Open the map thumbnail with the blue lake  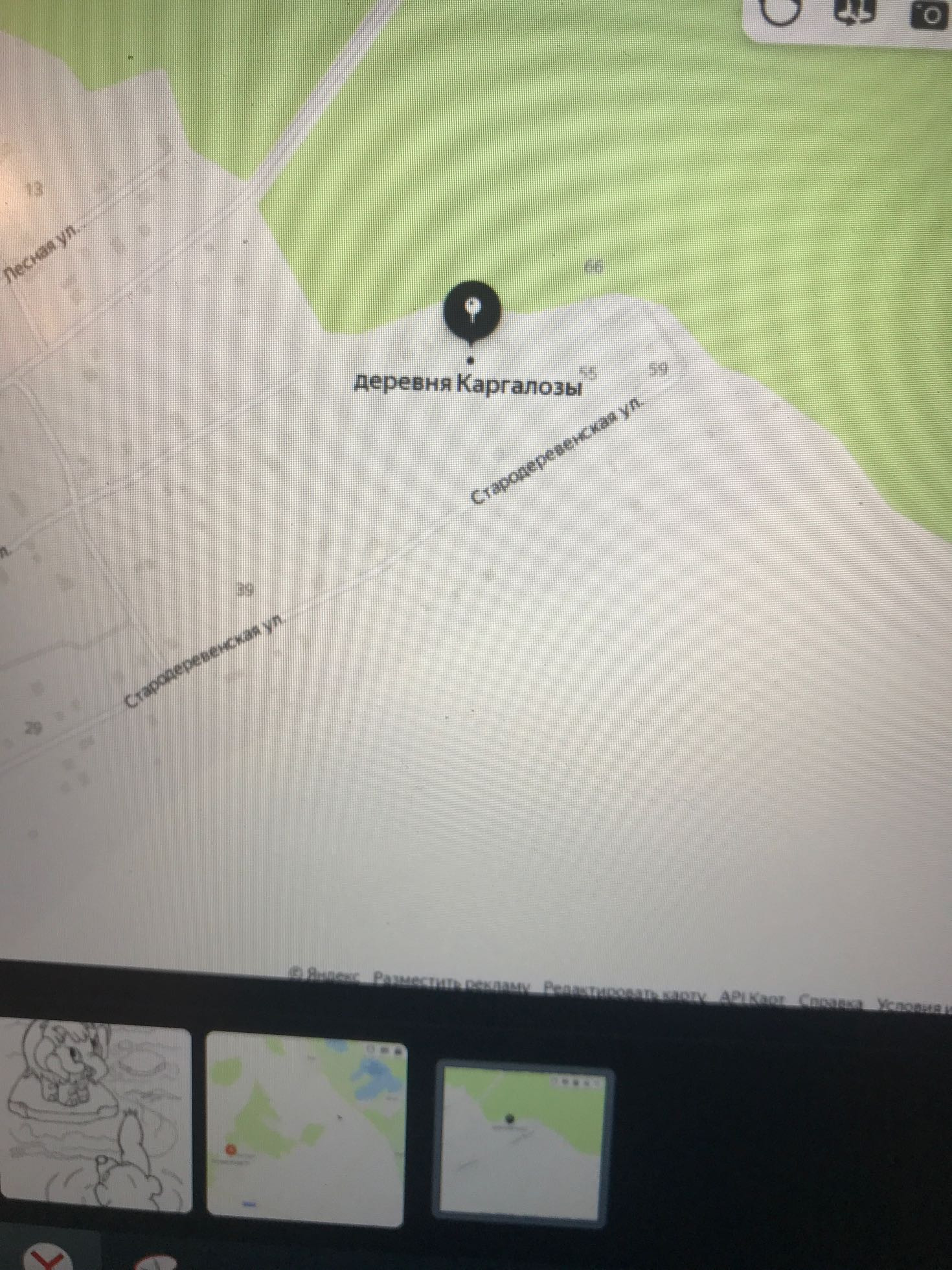point(306,1127)
